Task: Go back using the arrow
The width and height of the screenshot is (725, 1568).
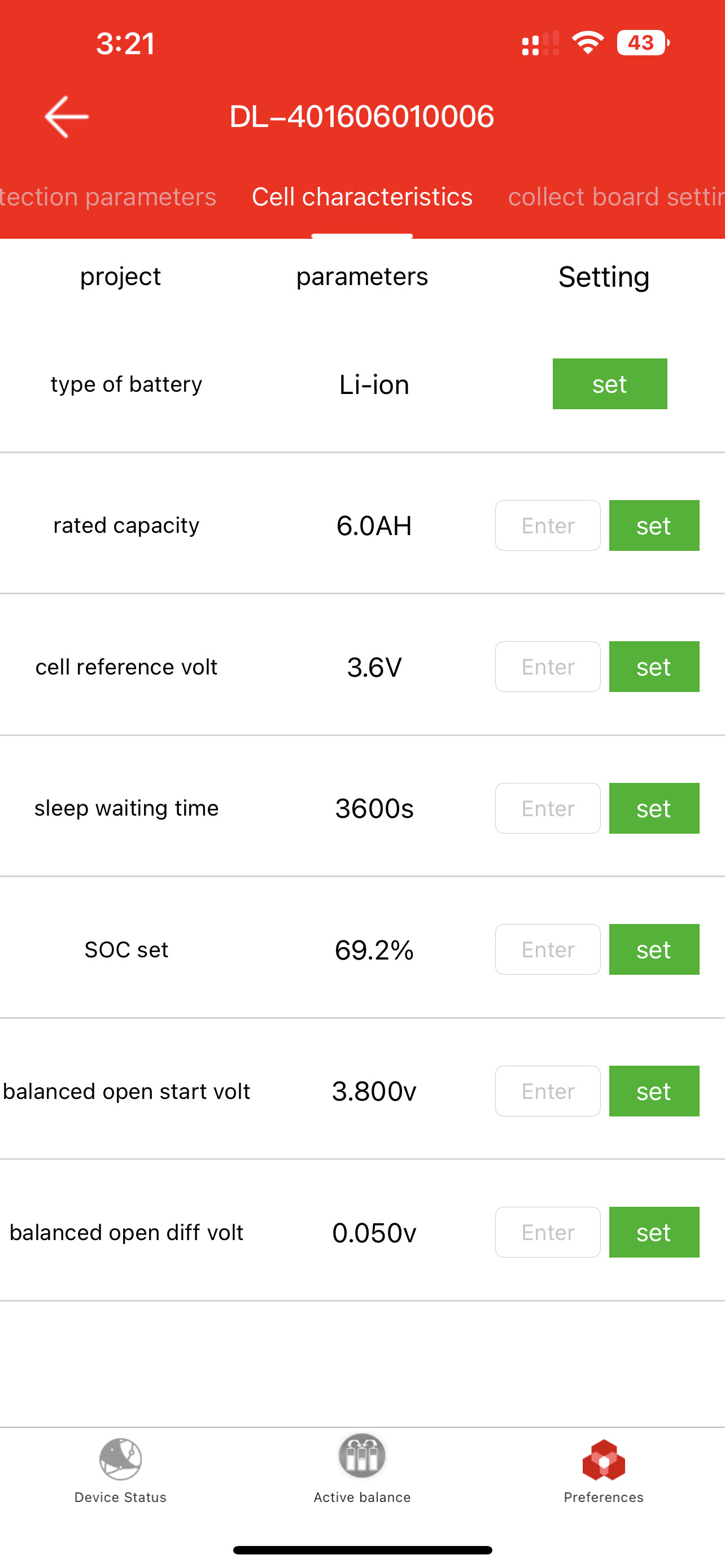Action: point(67,116)
